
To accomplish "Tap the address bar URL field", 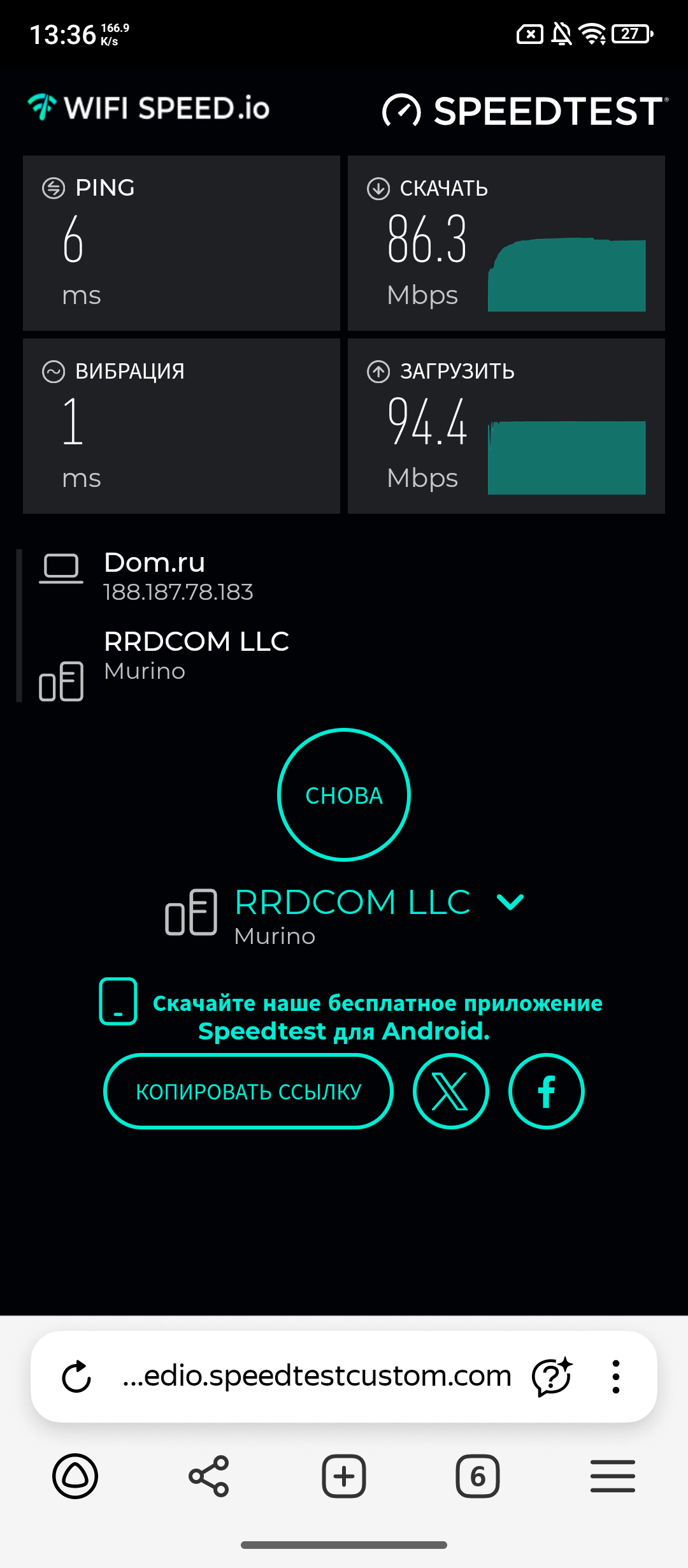I will pos(317,1376).
